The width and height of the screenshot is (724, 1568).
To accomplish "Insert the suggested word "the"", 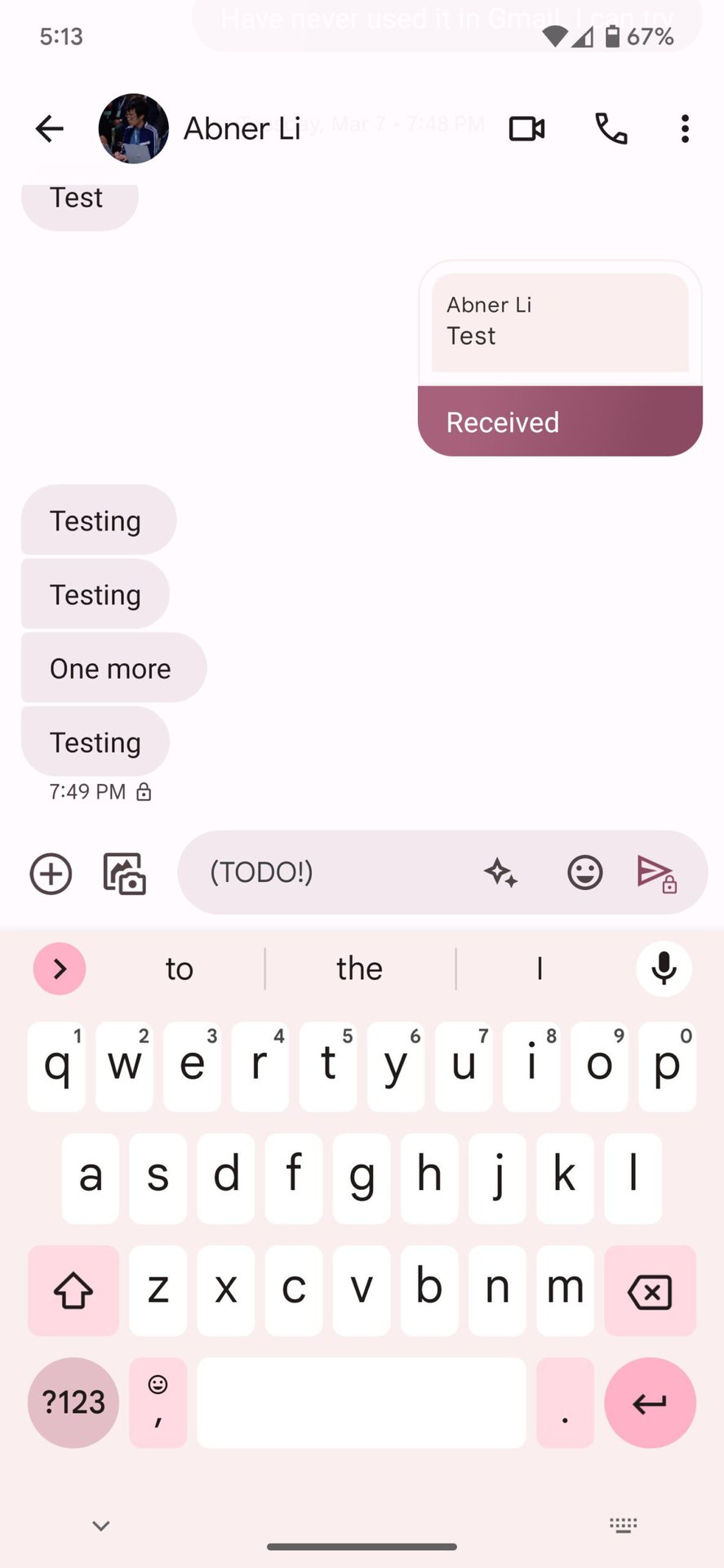I will pos(359,969).
